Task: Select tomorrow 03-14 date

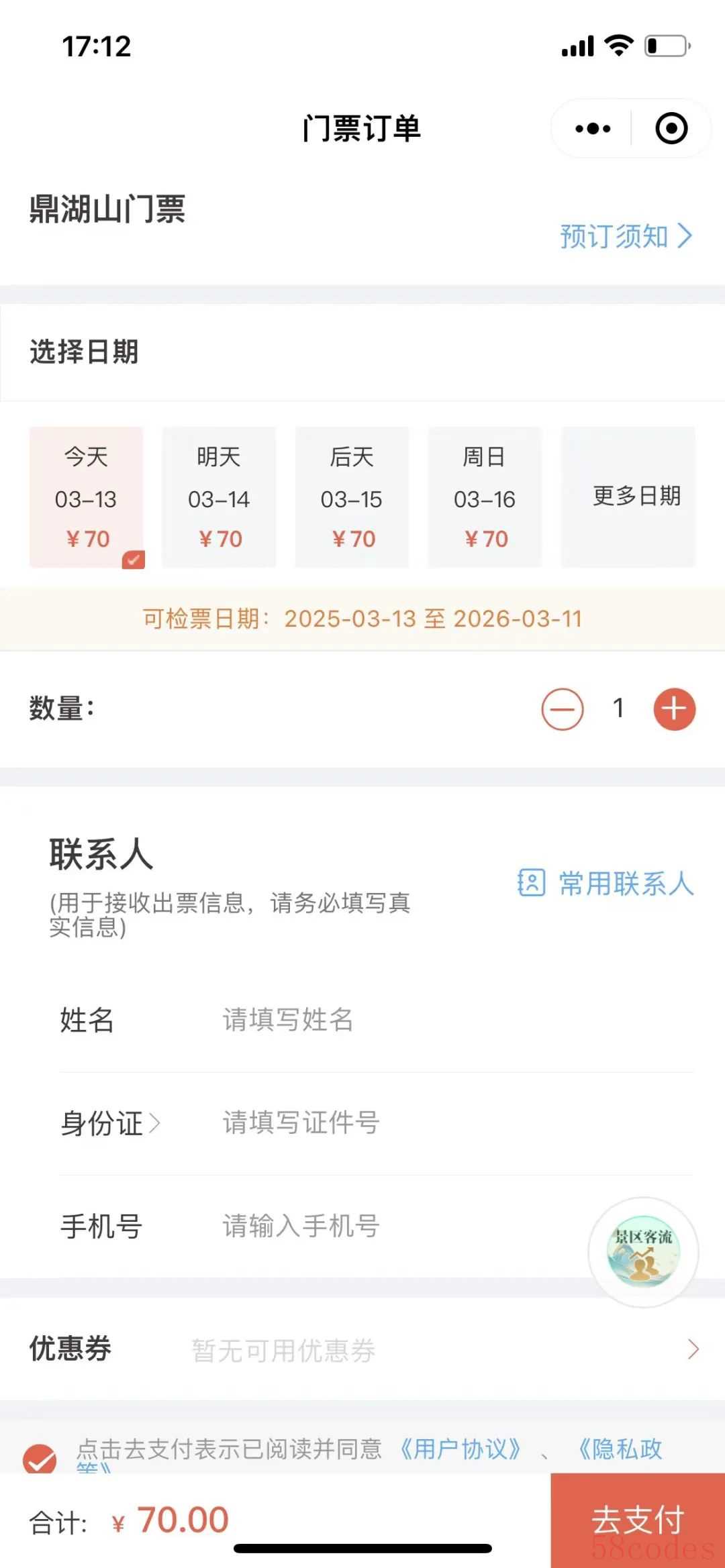Action: (219, 497)
